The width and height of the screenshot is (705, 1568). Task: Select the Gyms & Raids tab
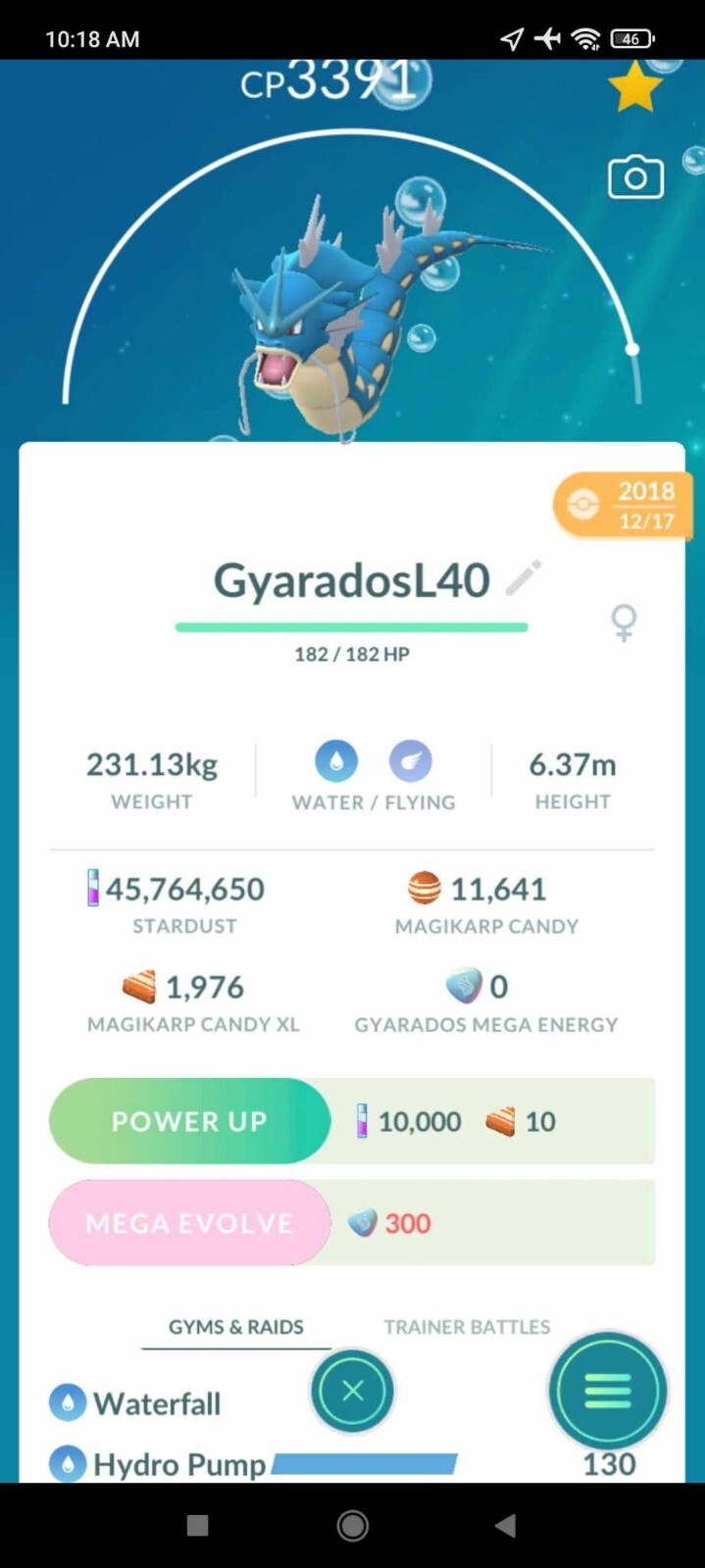coord(235,1327)
